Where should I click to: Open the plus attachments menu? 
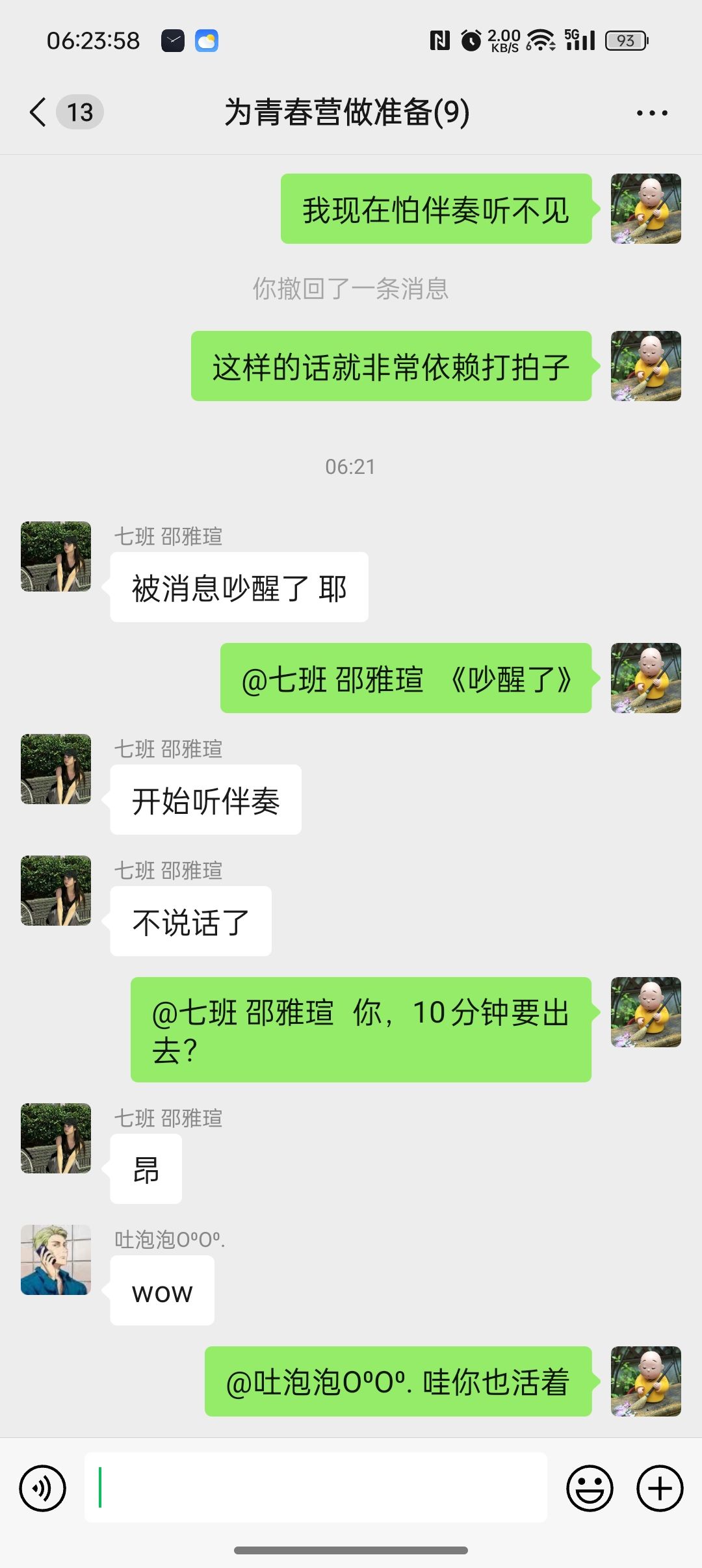[660, 1488]
